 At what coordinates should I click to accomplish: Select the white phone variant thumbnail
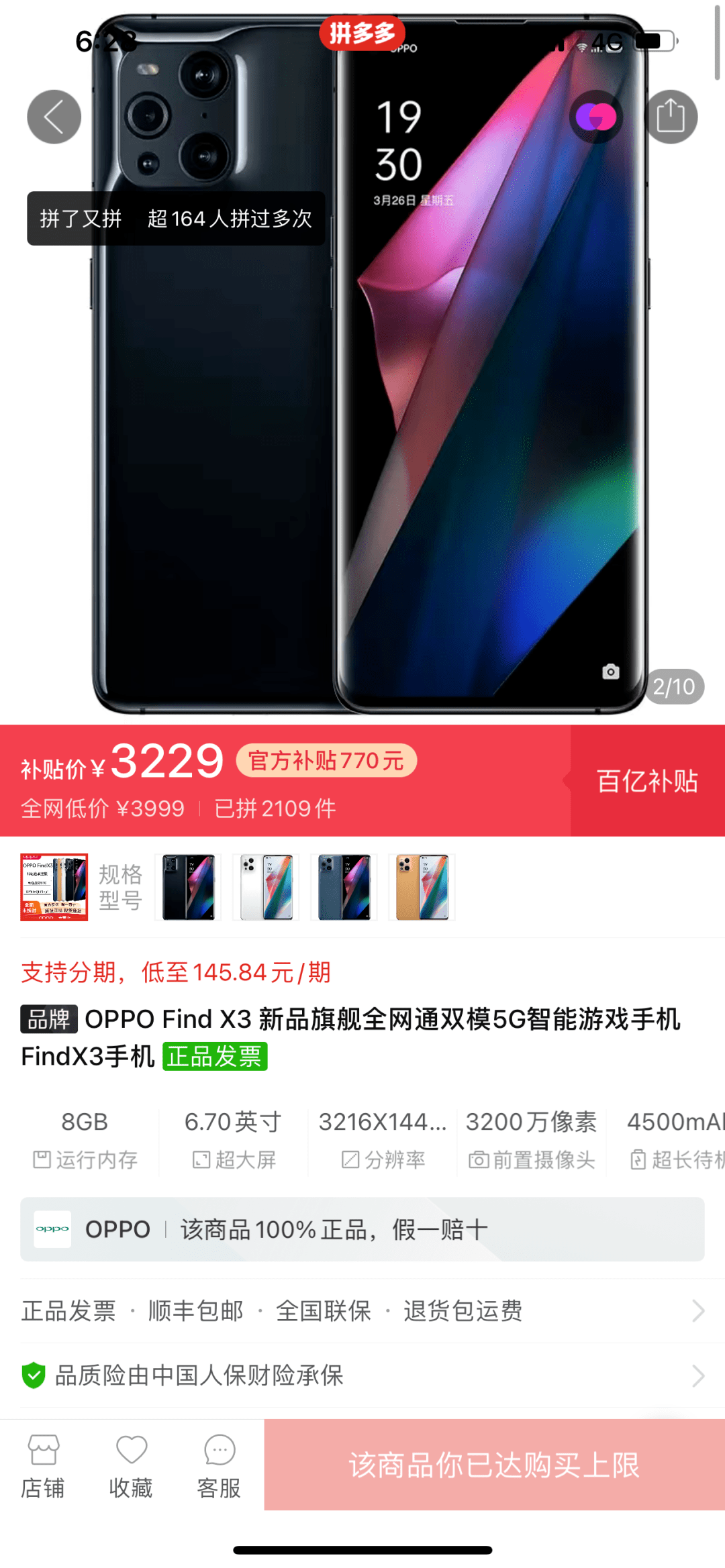pyautogui.click(x=267, y=887)
